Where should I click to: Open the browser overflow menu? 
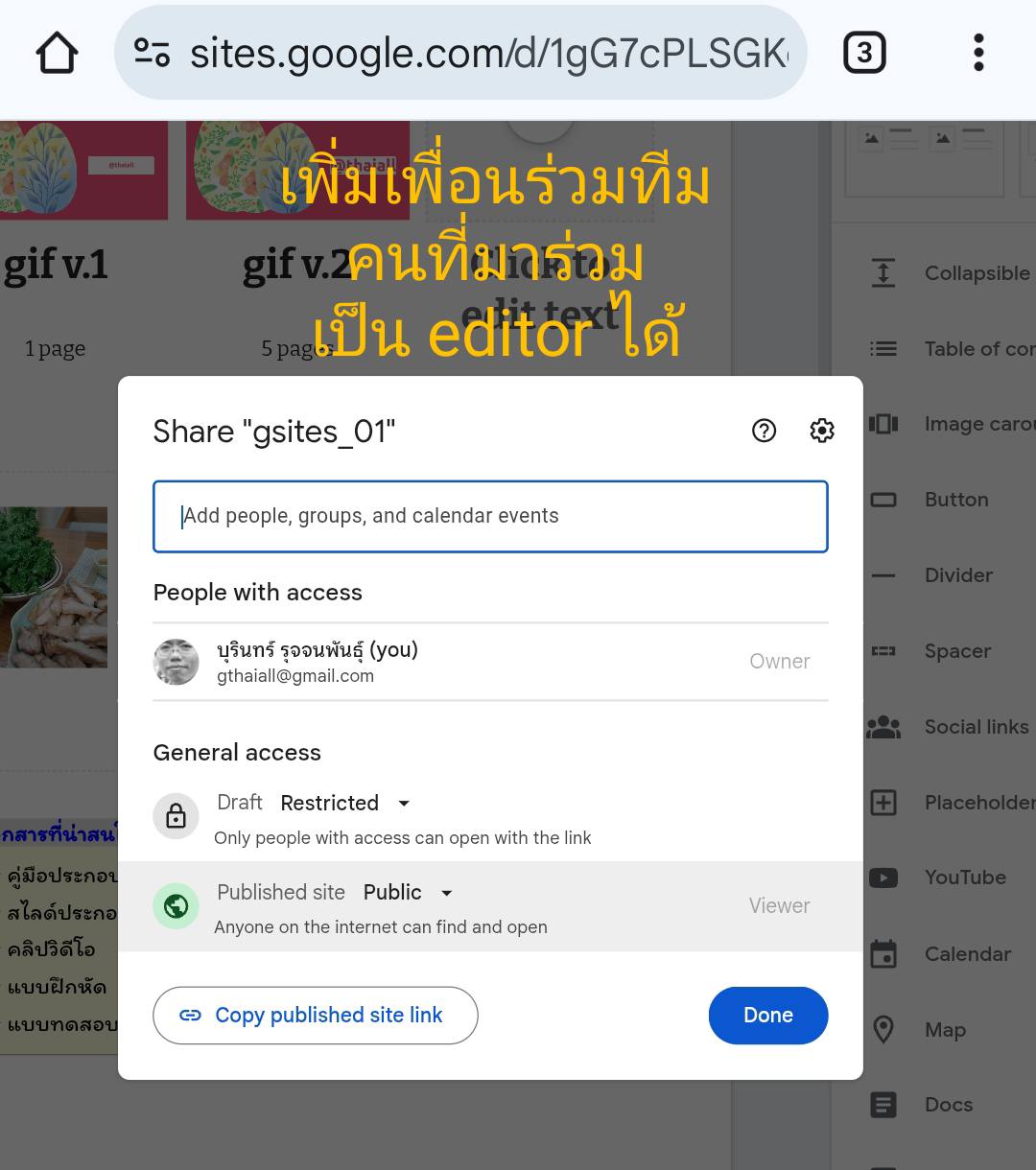pyautogui.click(x=978, y=53)
